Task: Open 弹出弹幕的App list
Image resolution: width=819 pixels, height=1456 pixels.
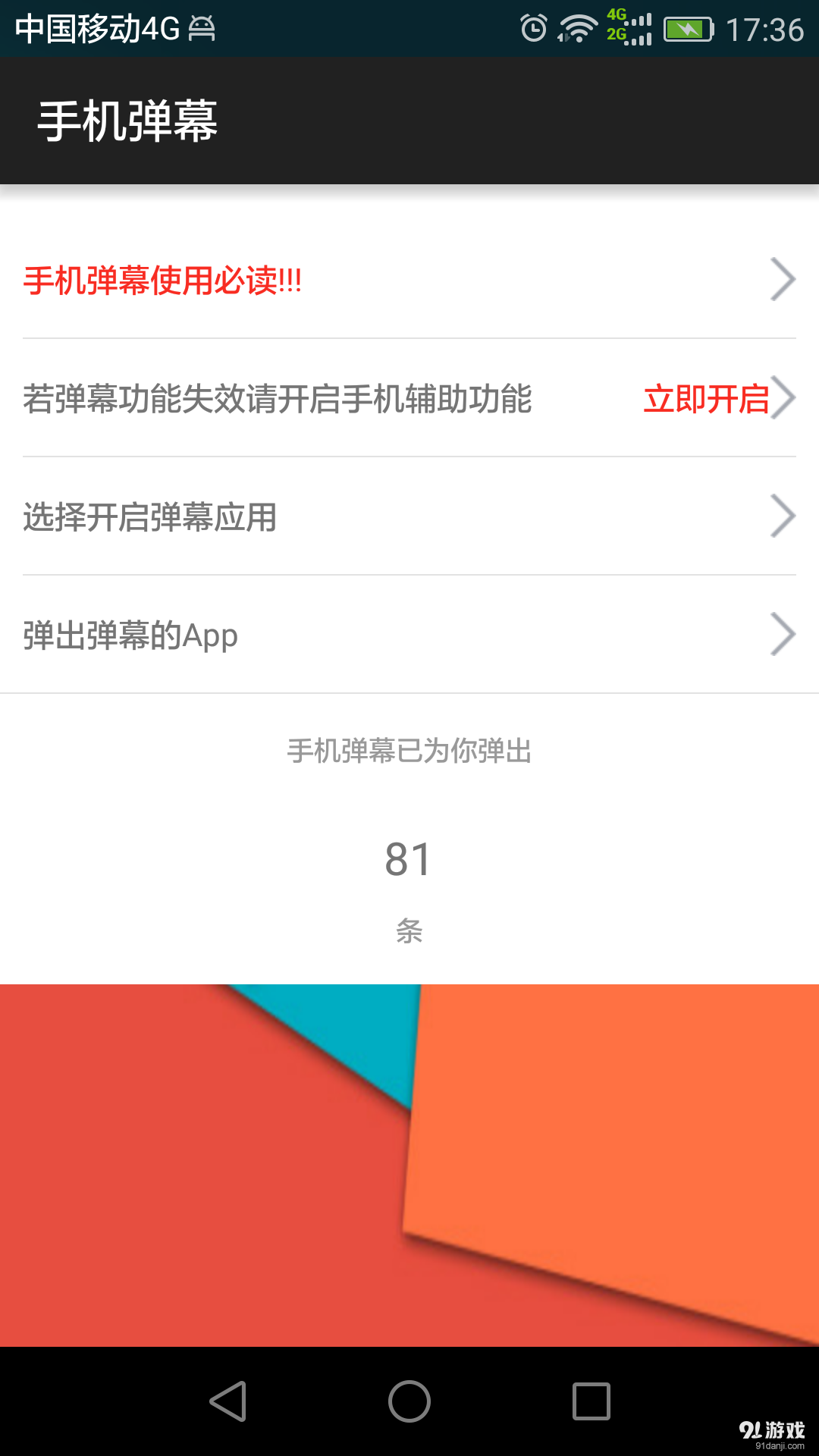Action: pos(130,635)
